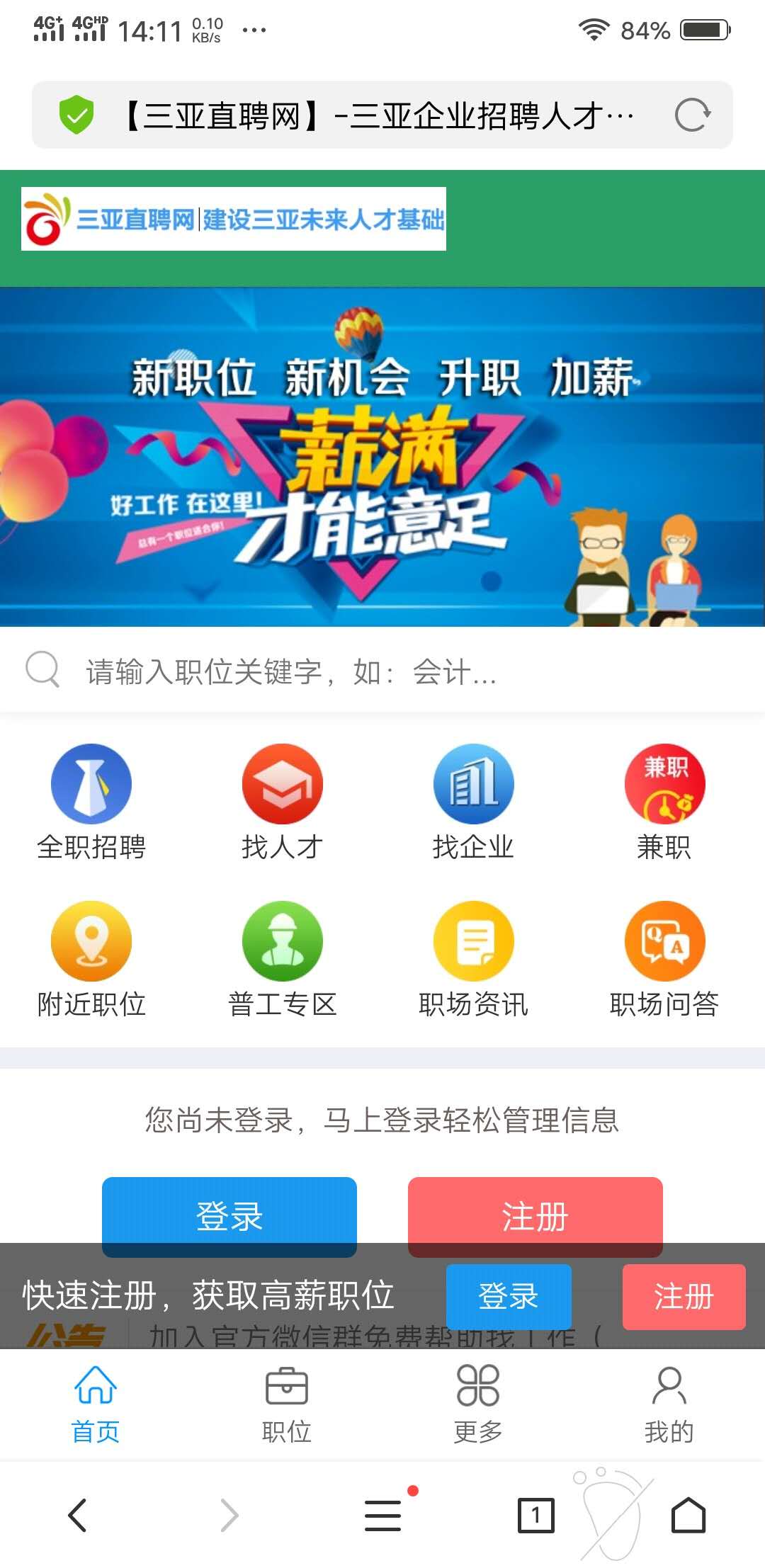
Task: Open 普工专区 general worker zone
Action: [x=282, y=959]
